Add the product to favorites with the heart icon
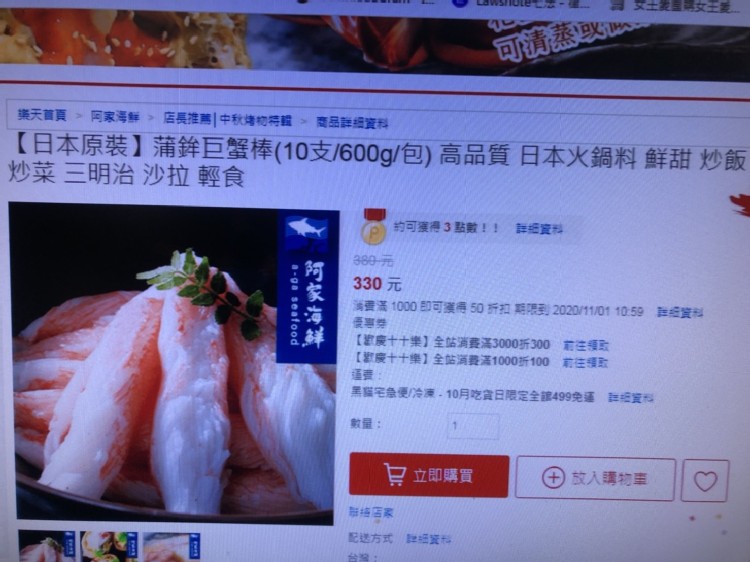This screenshot has width=750, height=562. (705, 481)
